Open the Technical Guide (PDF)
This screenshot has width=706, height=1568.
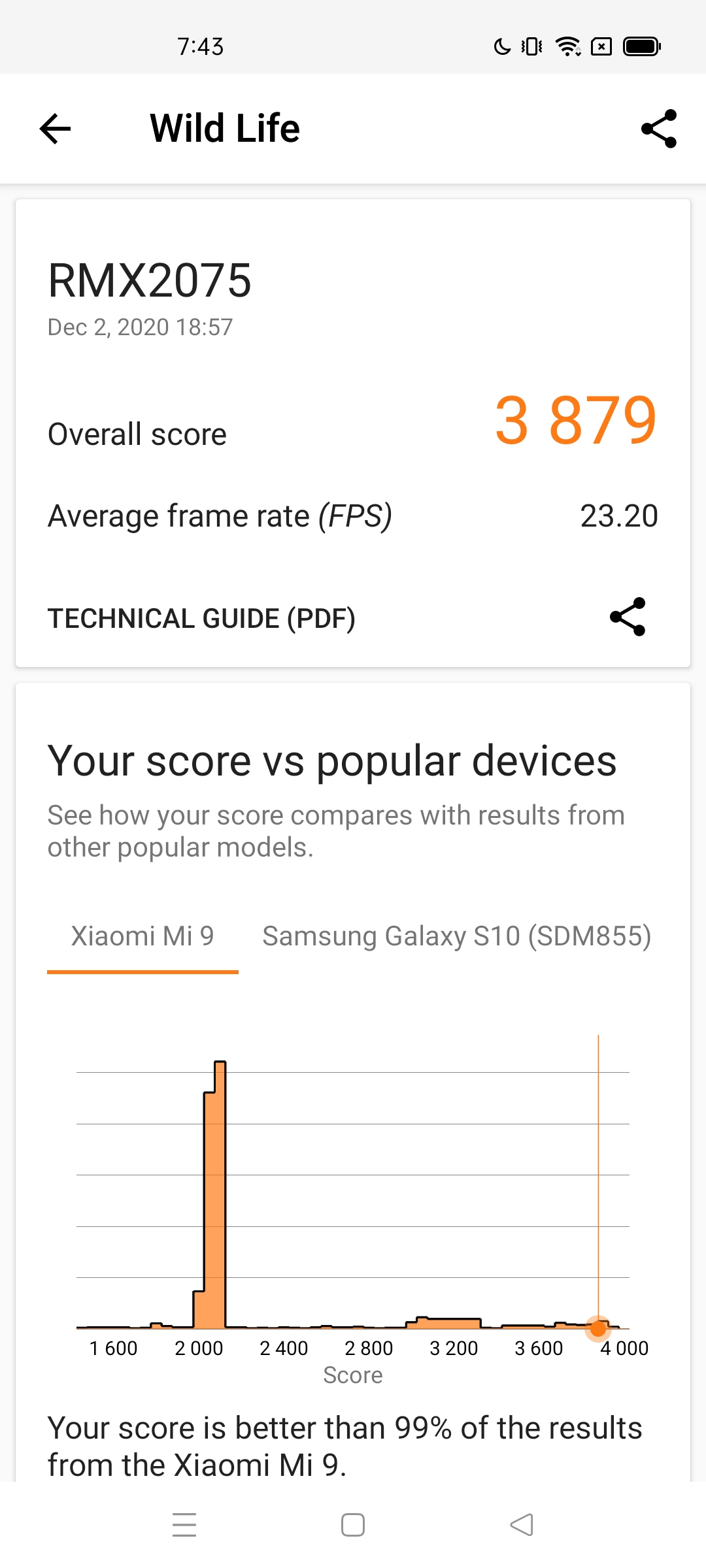coord(201,618)
